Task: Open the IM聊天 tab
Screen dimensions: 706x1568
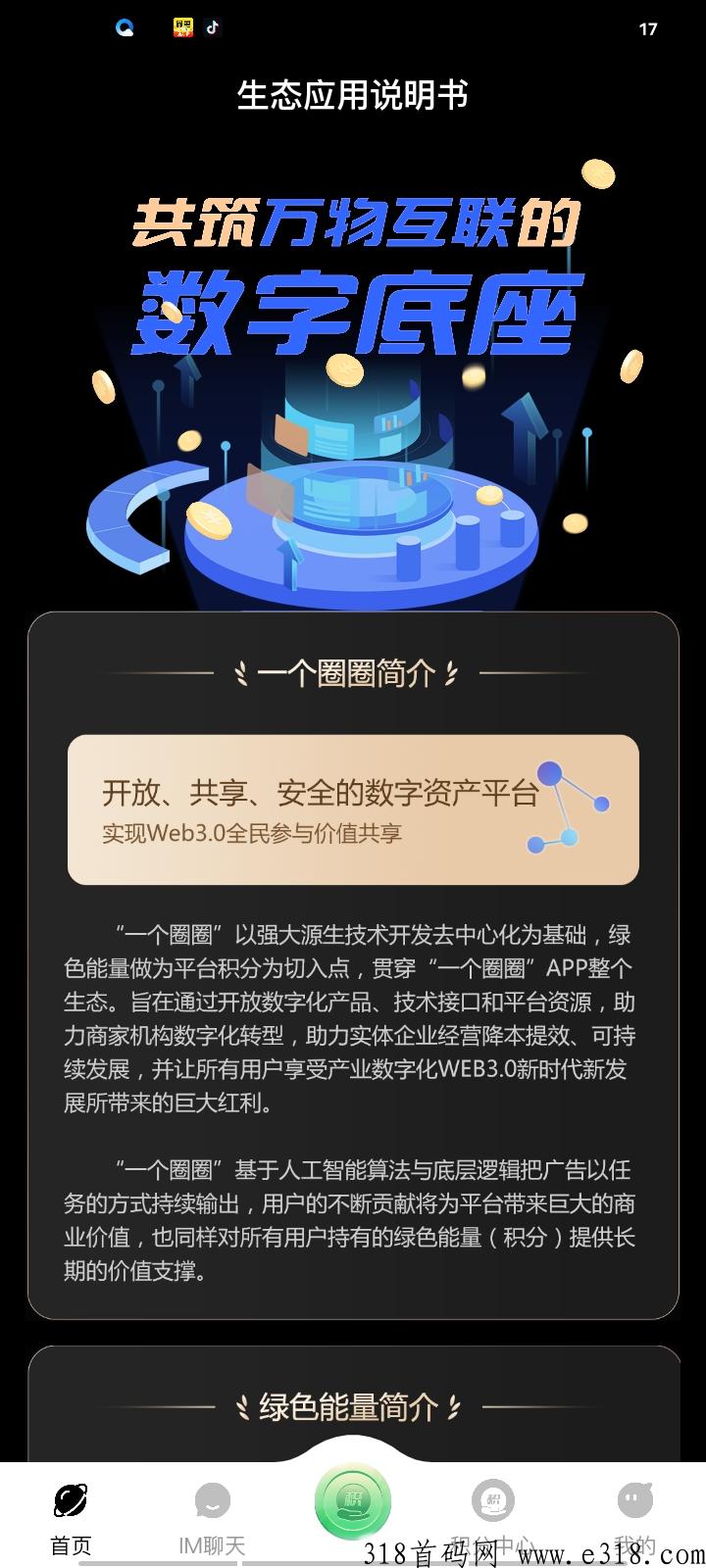Action: [212, 1515]
